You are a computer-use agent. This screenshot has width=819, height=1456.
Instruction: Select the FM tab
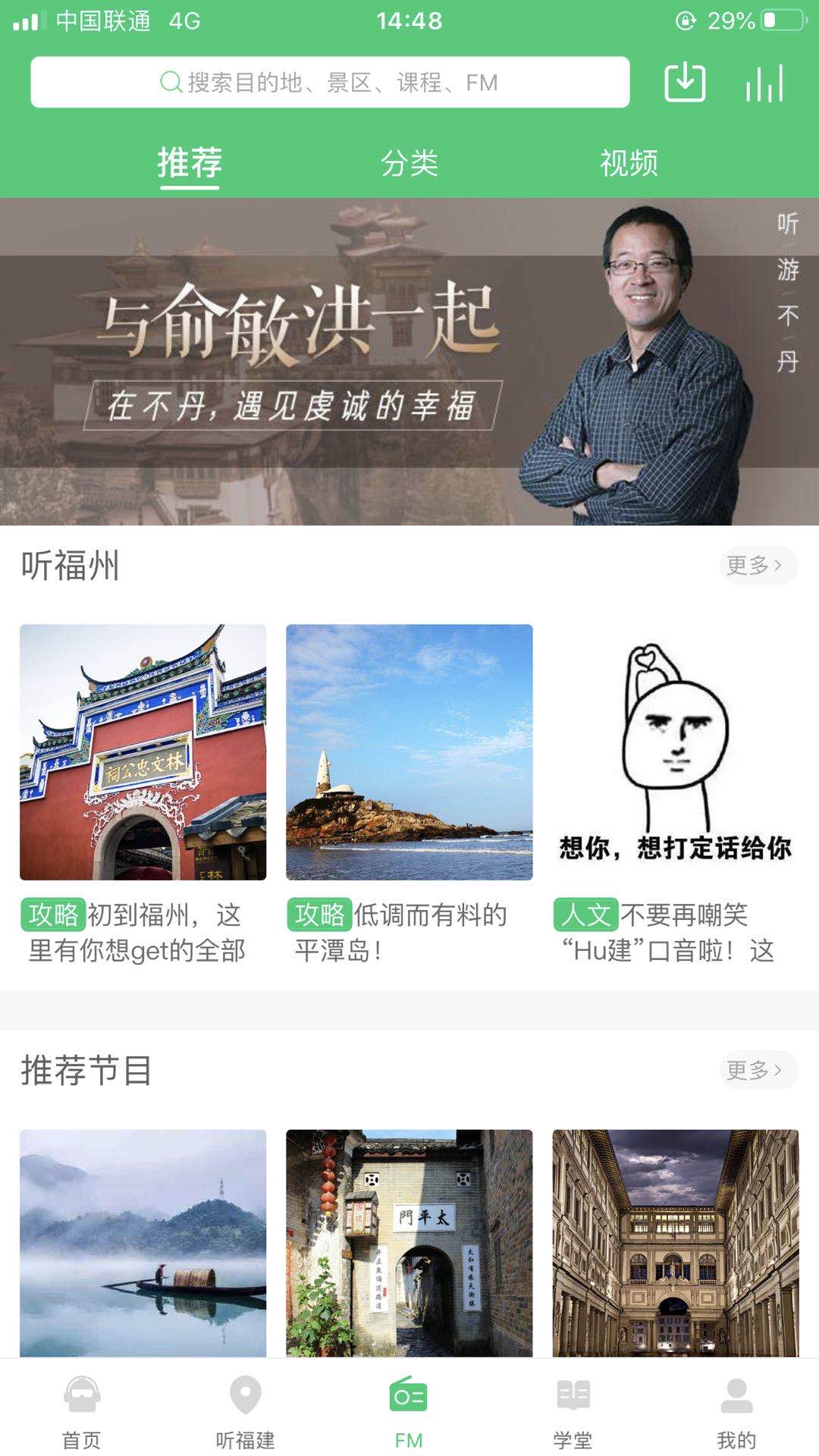point(409,1410)
